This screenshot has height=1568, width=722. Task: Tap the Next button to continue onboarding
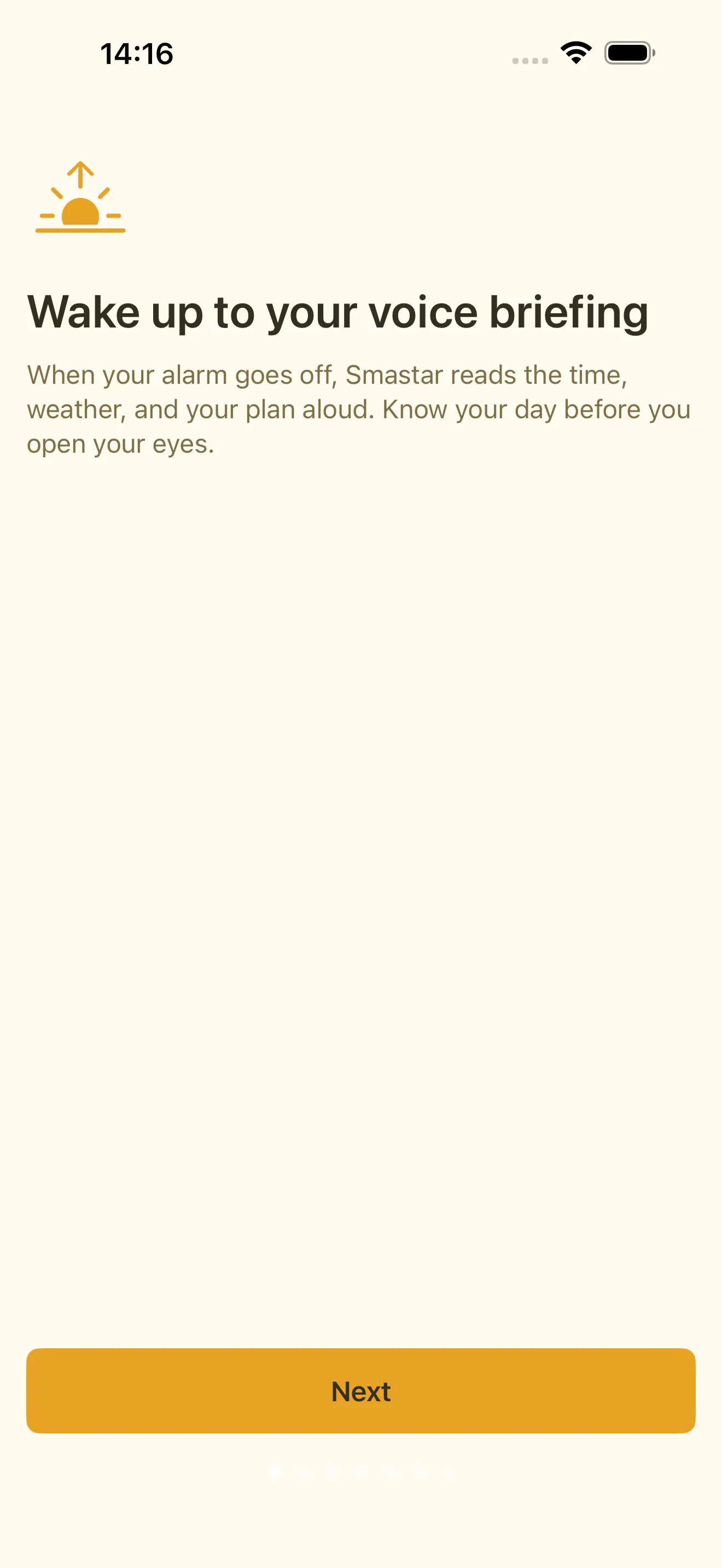[x=361, y=1391]
